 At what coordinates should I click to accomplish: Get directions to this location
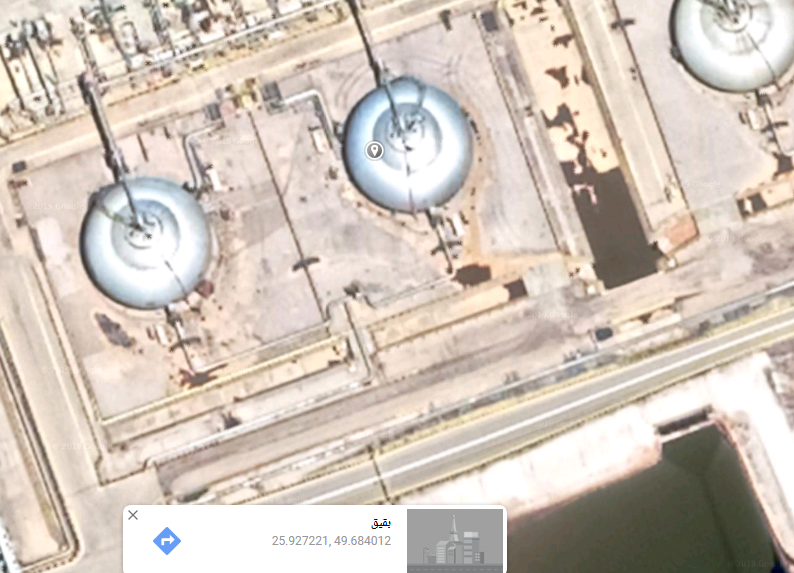click(x=167, y=541)
